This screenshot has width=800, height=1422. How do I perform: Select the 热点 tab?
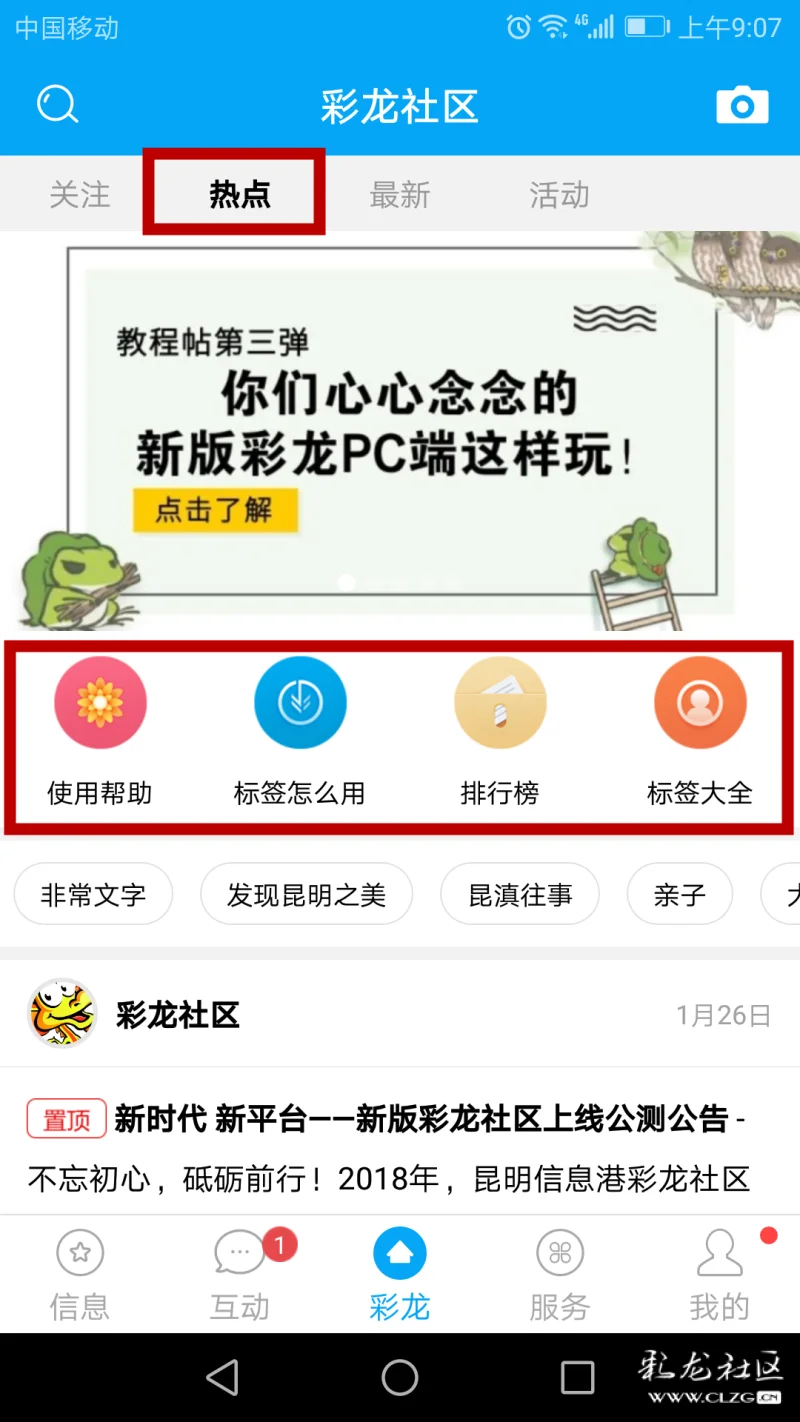(x=240, y=194)
